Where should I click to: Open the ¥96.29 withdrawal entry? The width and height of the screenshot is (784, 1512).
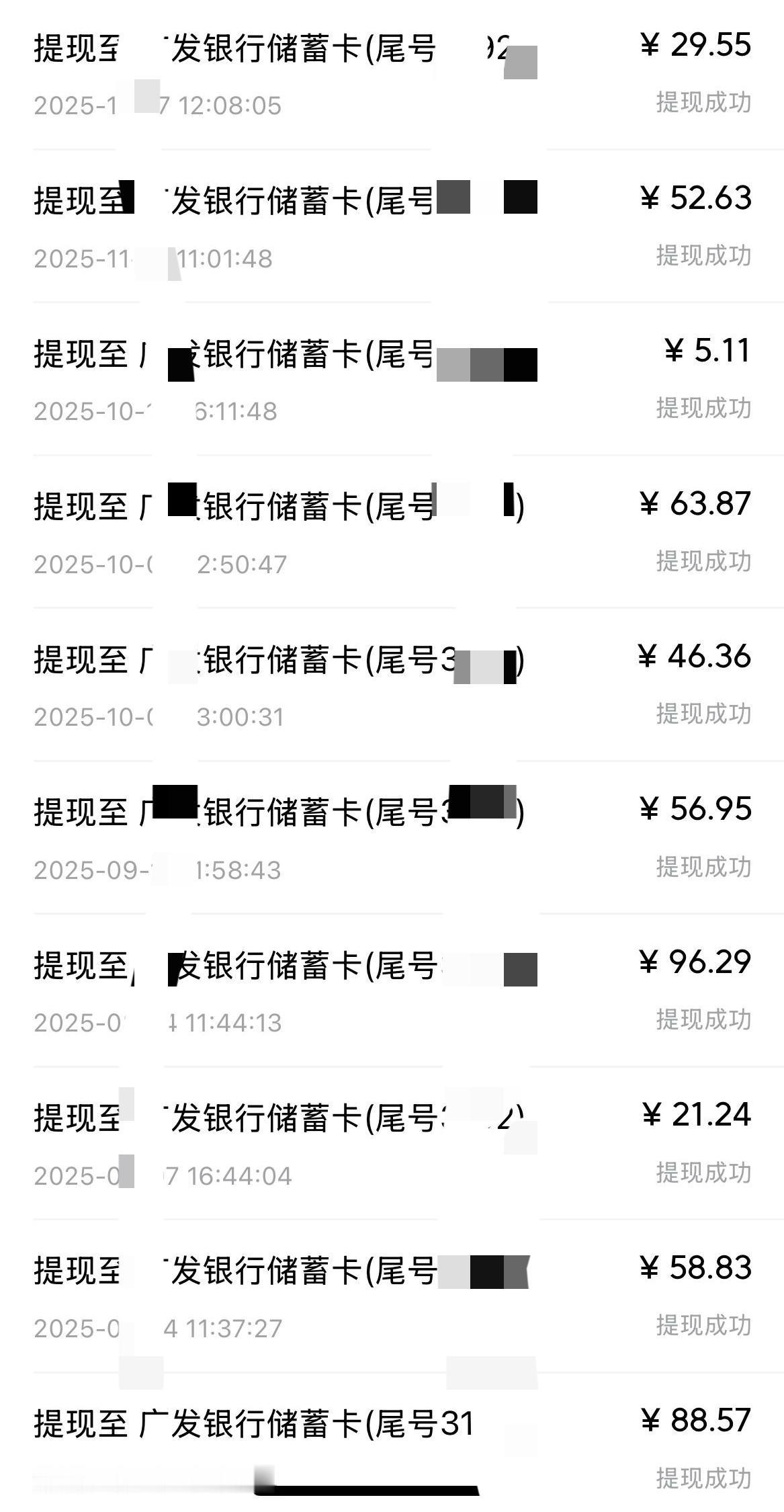pyautogui.click(x=392, y=991)
